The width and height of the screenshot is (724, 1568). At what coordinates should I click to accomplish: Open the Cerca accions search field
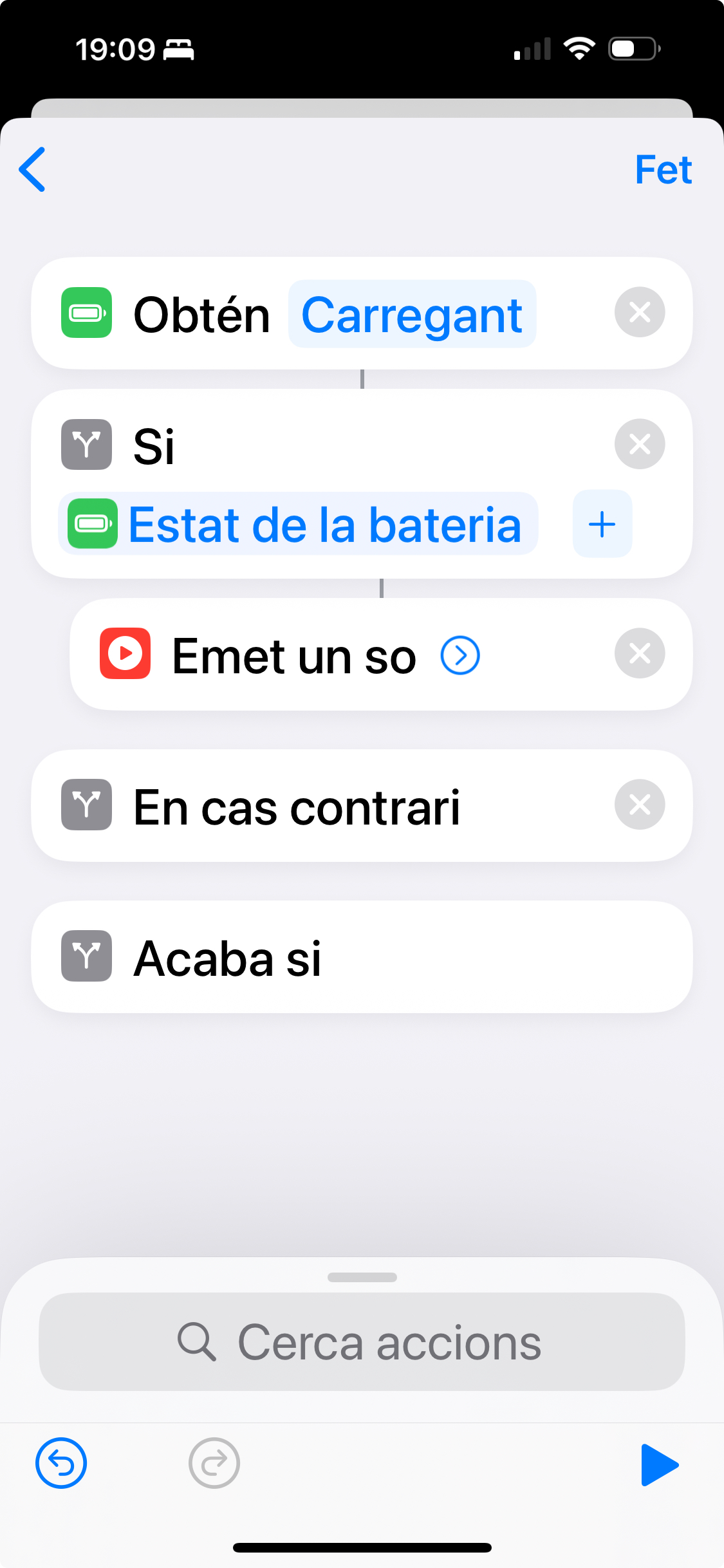coord(362,1342)
